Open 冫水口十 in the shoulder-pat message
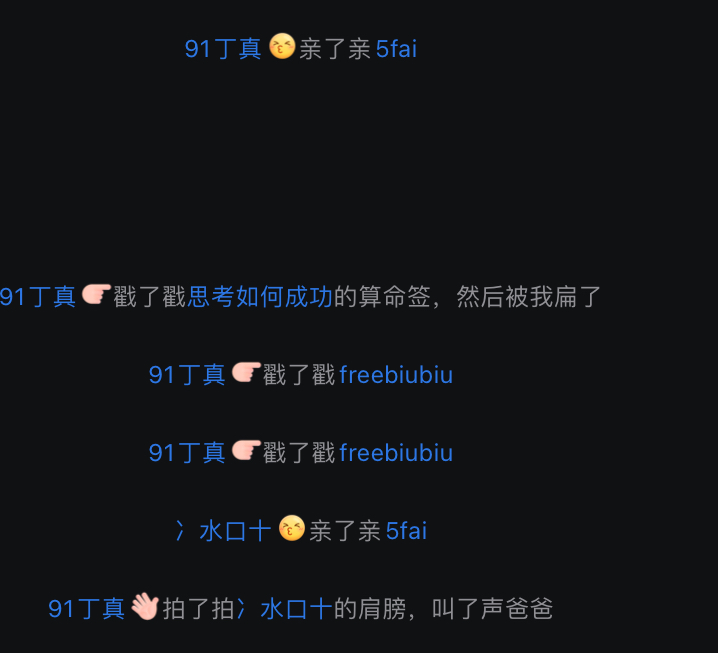The width and height of the screenshot is (718, 653). pyautogui.click(x=285, y=609)
